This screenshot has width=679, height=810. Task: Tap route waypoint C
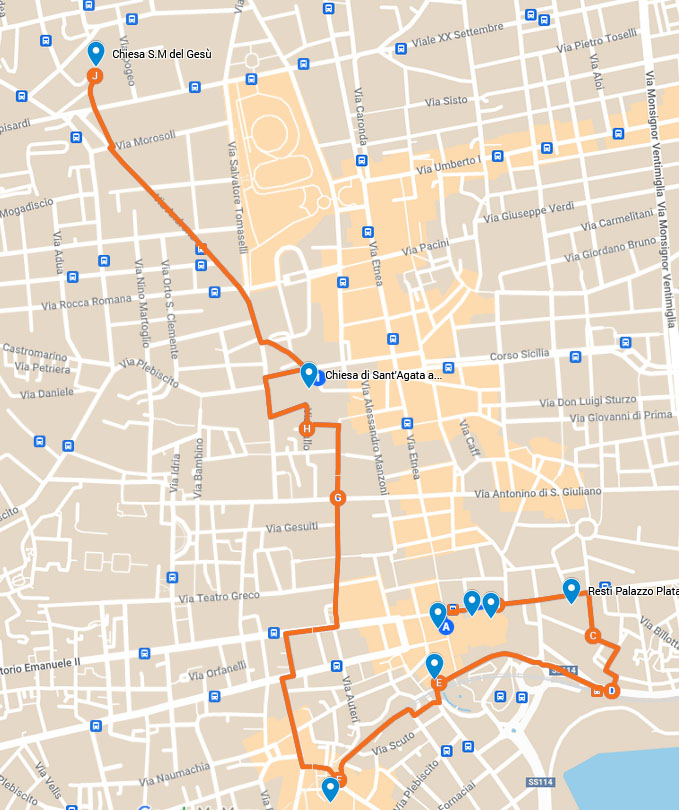point(592,635)
